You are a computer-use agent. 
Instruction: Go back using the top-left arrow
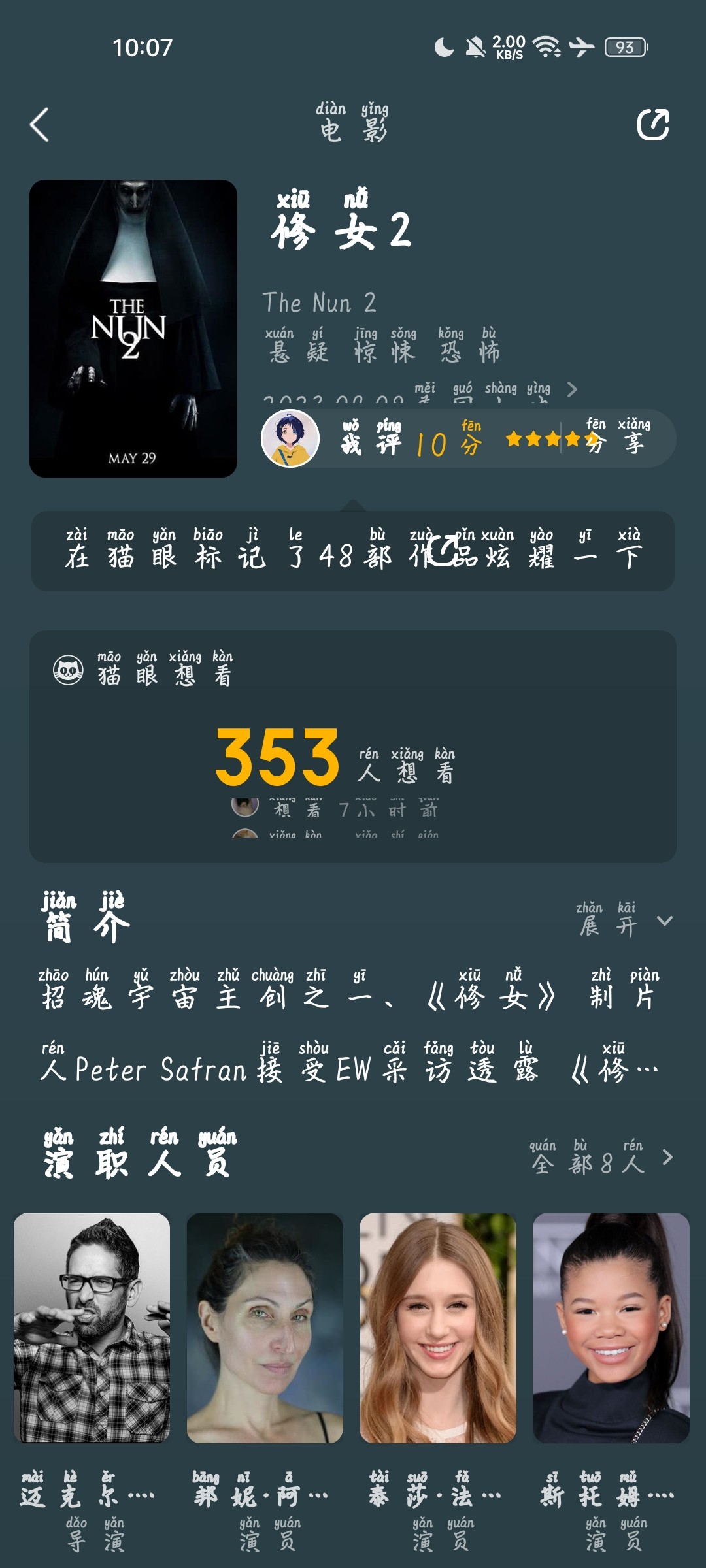coord(39,125)
